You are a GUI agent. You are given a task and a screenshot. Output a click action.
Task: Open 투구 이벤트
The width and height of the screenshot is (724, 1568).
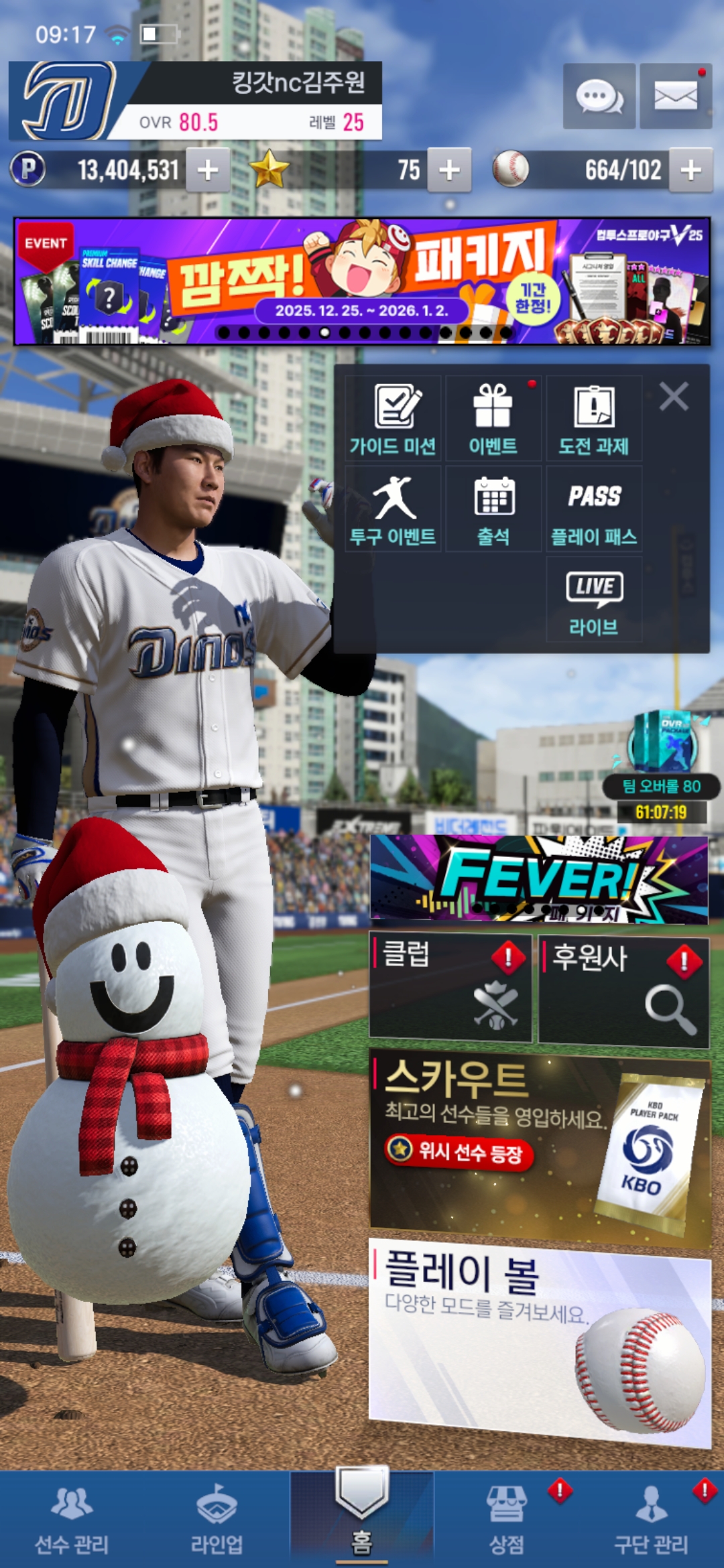pyautogui.click(x=393, y=509)
